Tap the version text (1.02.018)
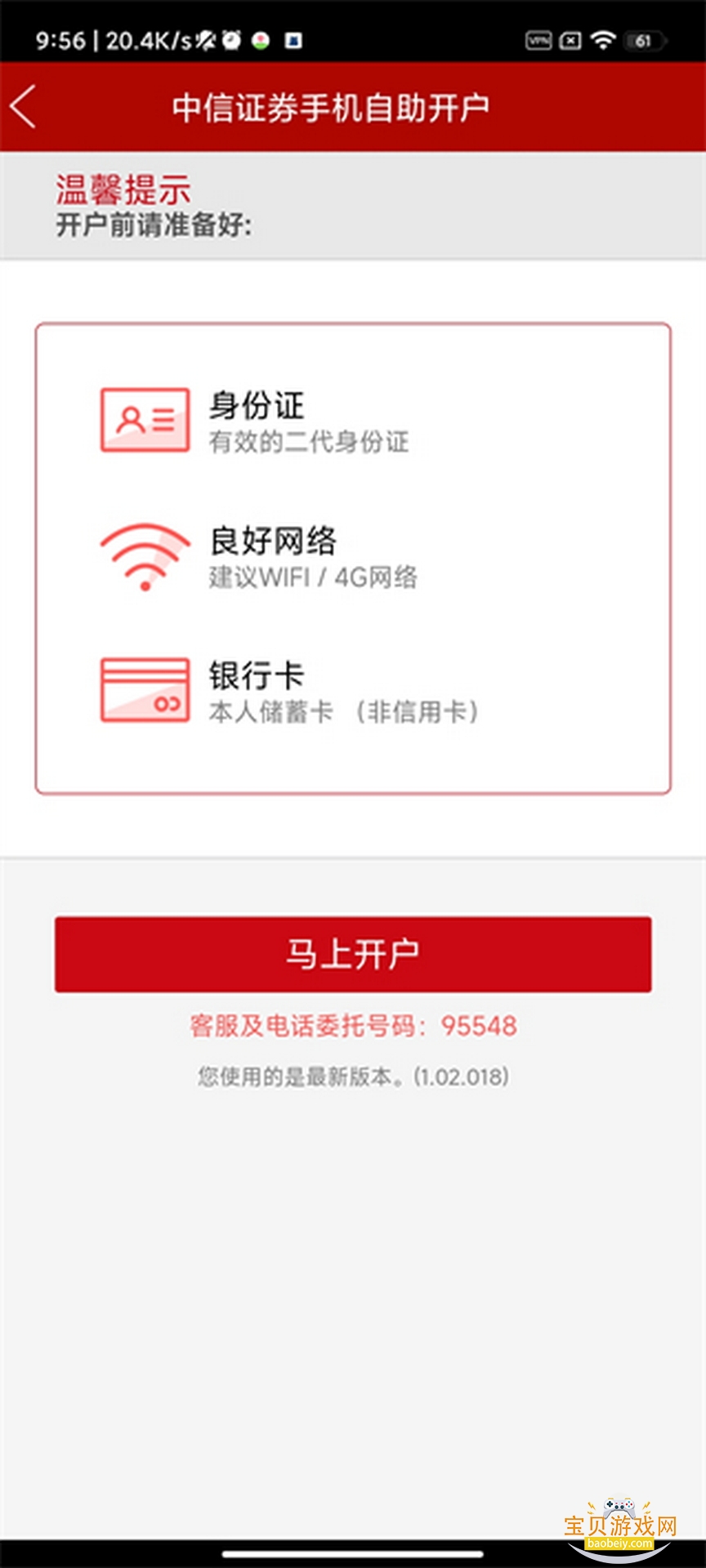The image size is (706, 1568). pos(353,1076)
